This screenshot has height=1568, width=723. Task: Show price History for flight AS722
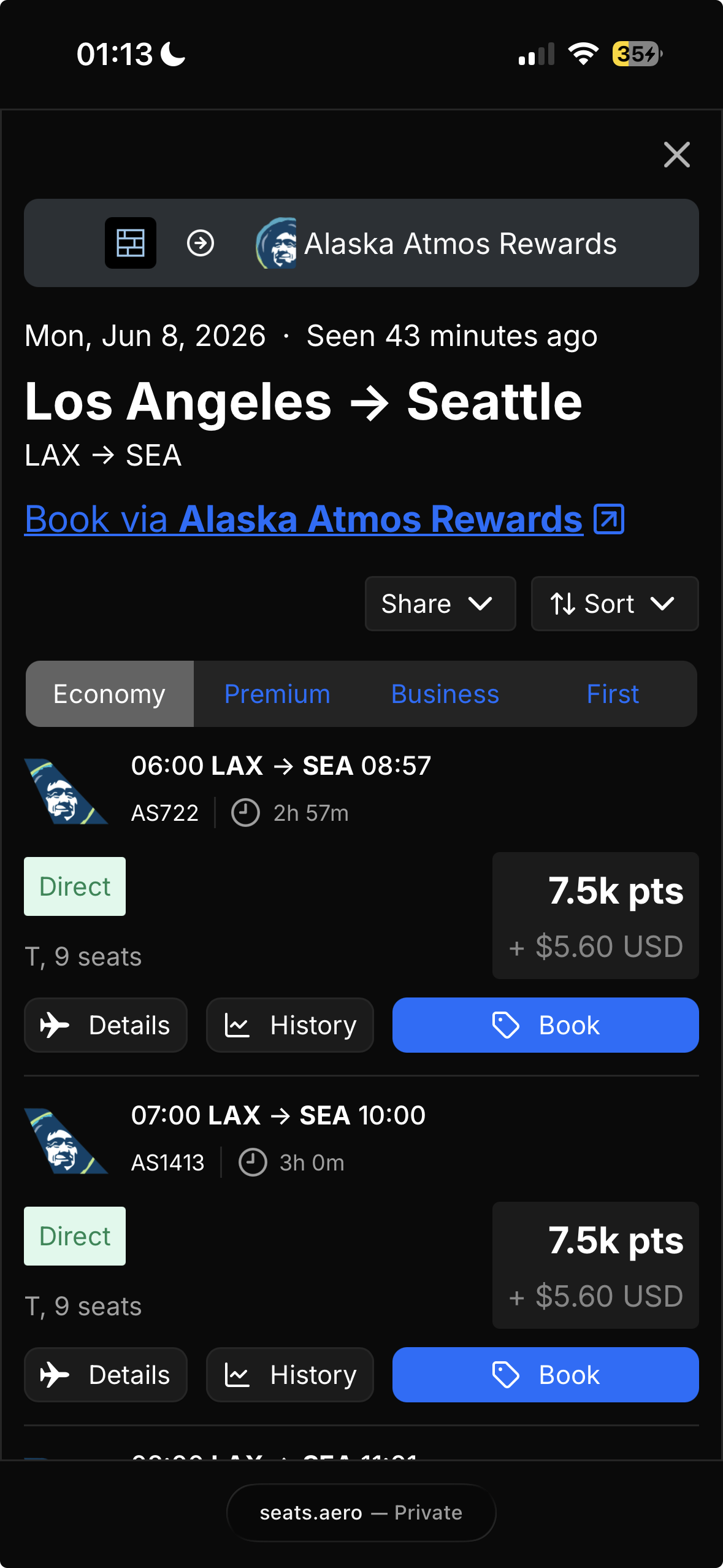tap(289, 1025)
